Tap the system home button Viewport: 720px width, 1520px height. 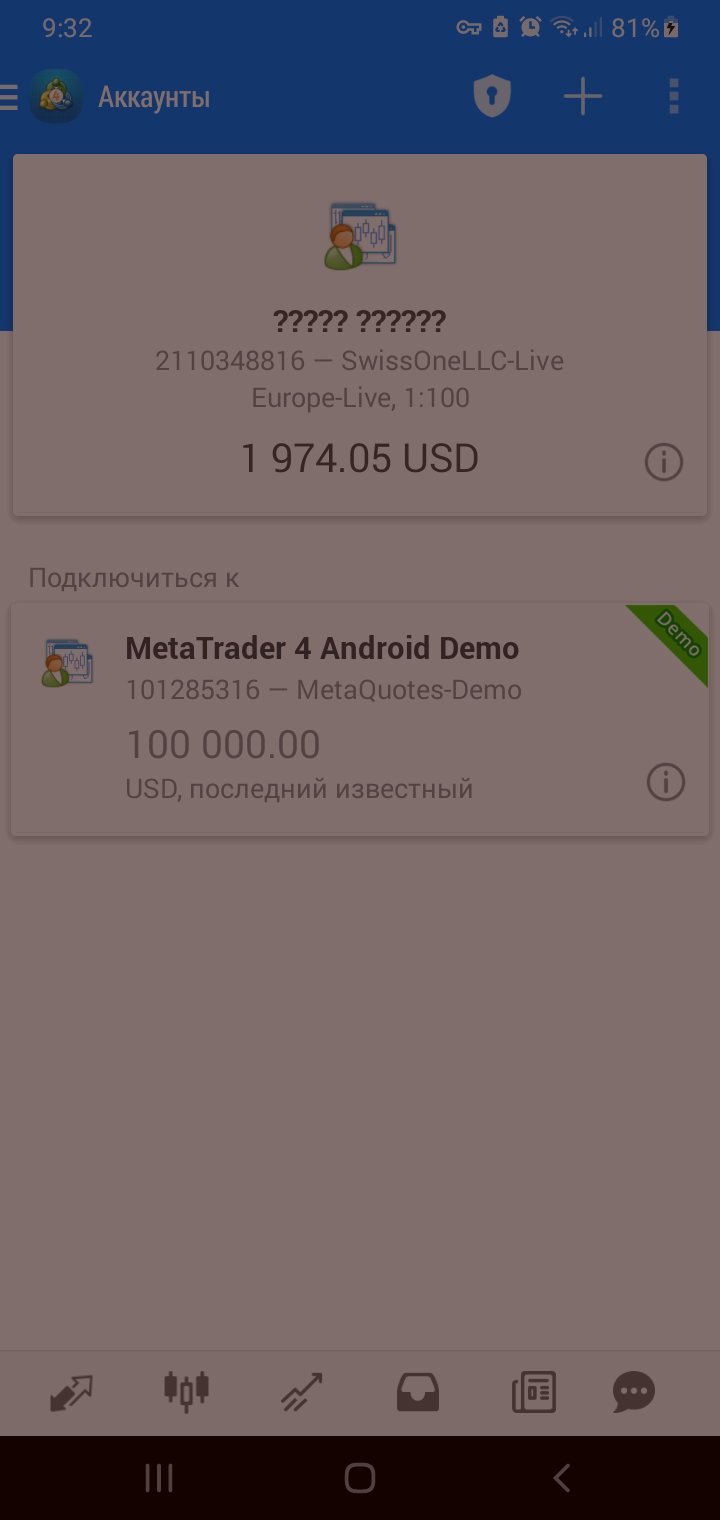pyautogui.click(x=360, y=1478)
